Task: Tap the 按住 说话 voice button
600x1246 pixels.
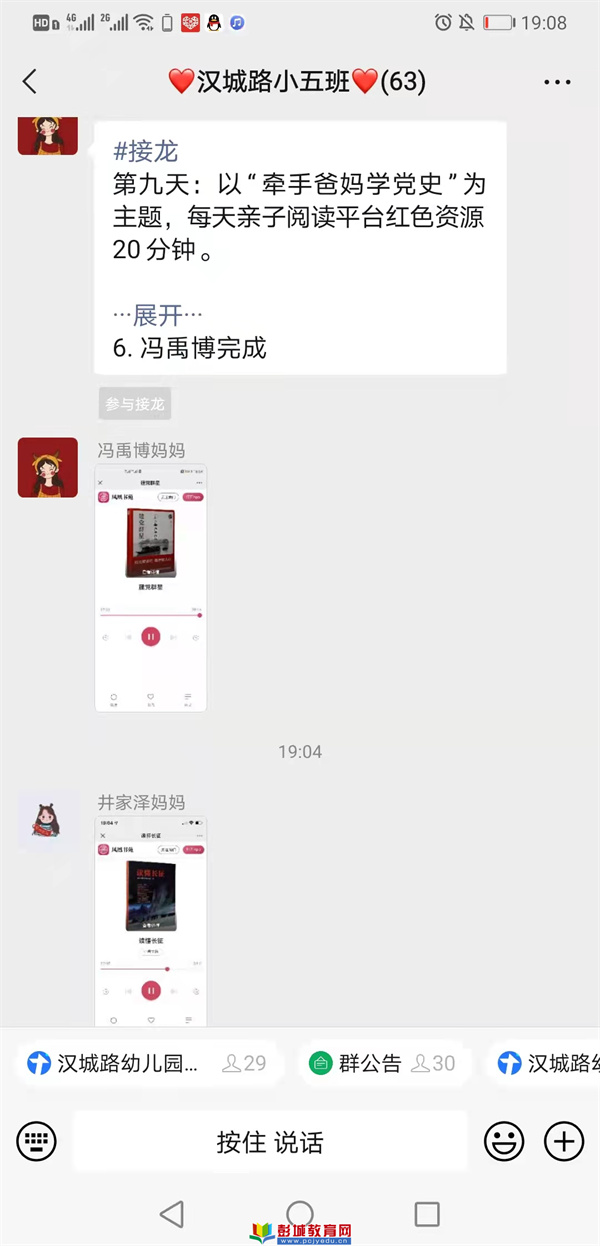Action: [270, 1141]
